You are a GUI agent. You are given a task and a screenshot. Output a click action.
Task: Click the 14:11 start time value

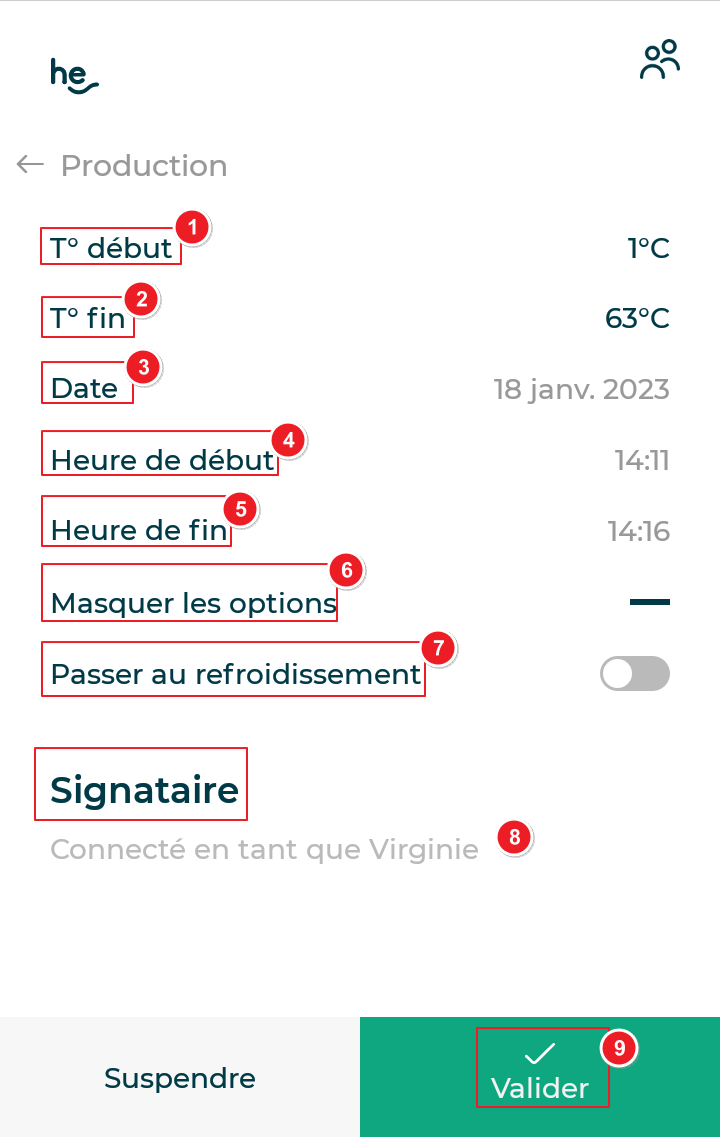click(x=641, y=461)
